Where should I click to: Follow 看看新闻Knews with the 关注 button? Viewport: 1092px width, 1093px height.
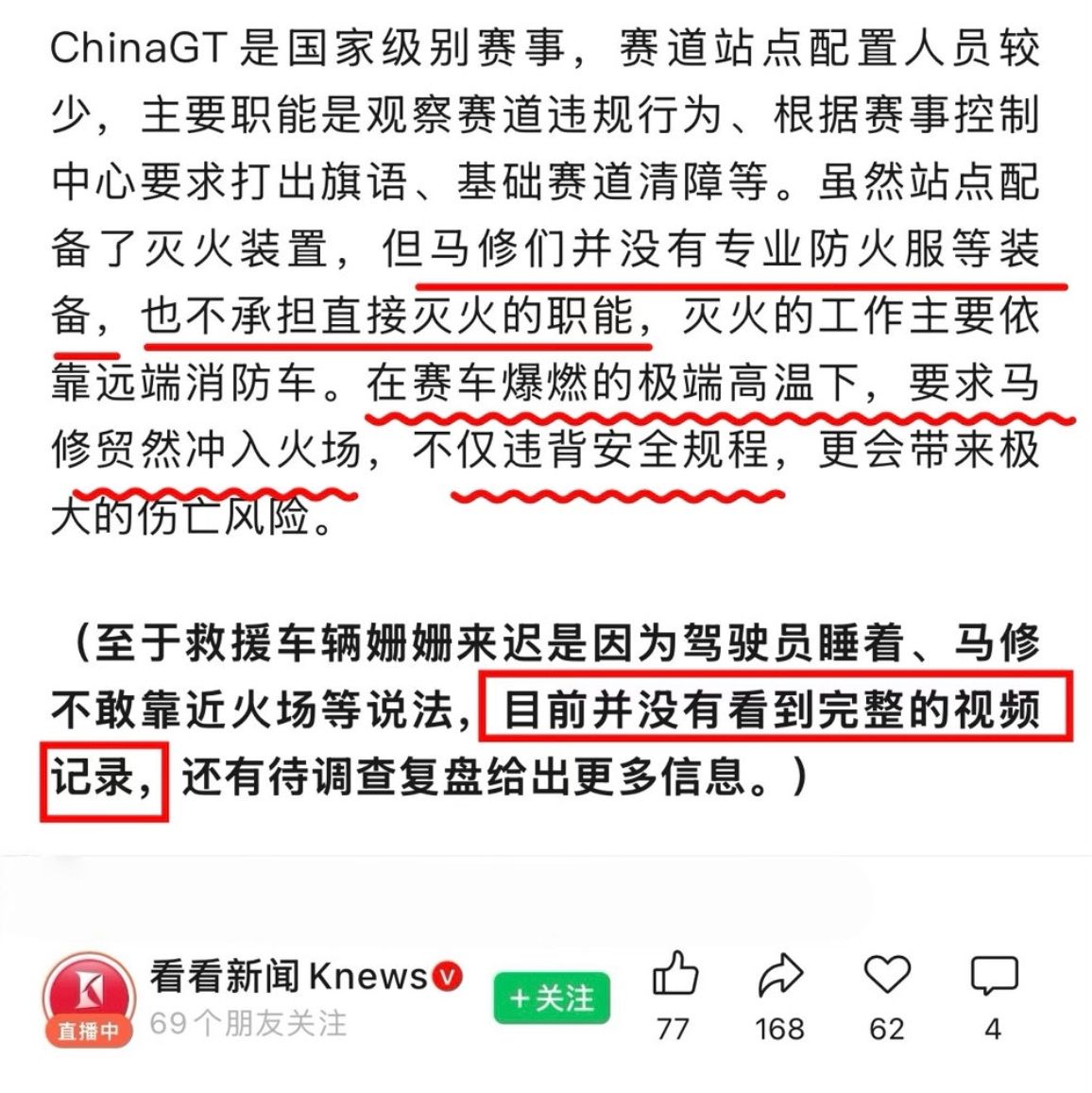pos(552,999)
